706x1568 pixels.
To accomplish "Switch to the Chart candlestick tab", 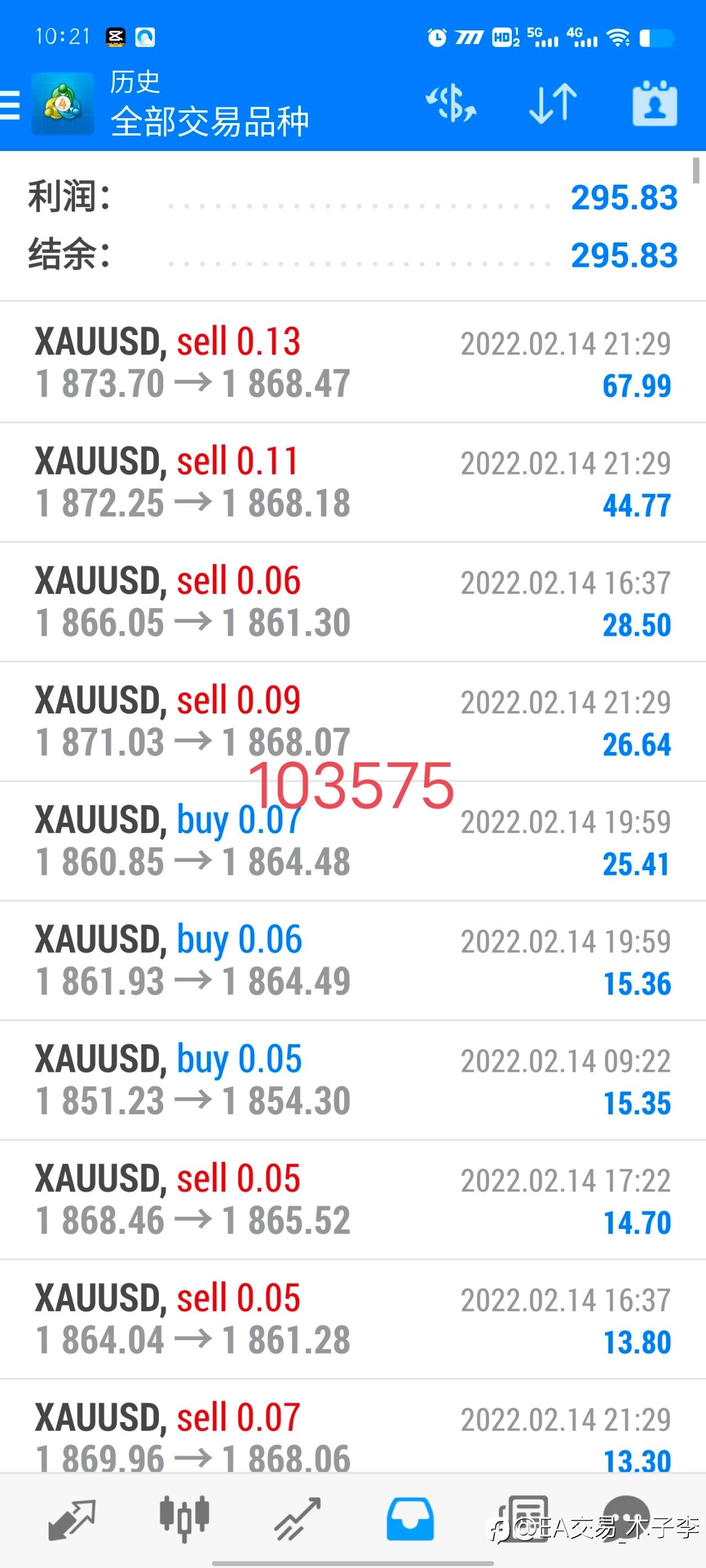I will 185,1519.
